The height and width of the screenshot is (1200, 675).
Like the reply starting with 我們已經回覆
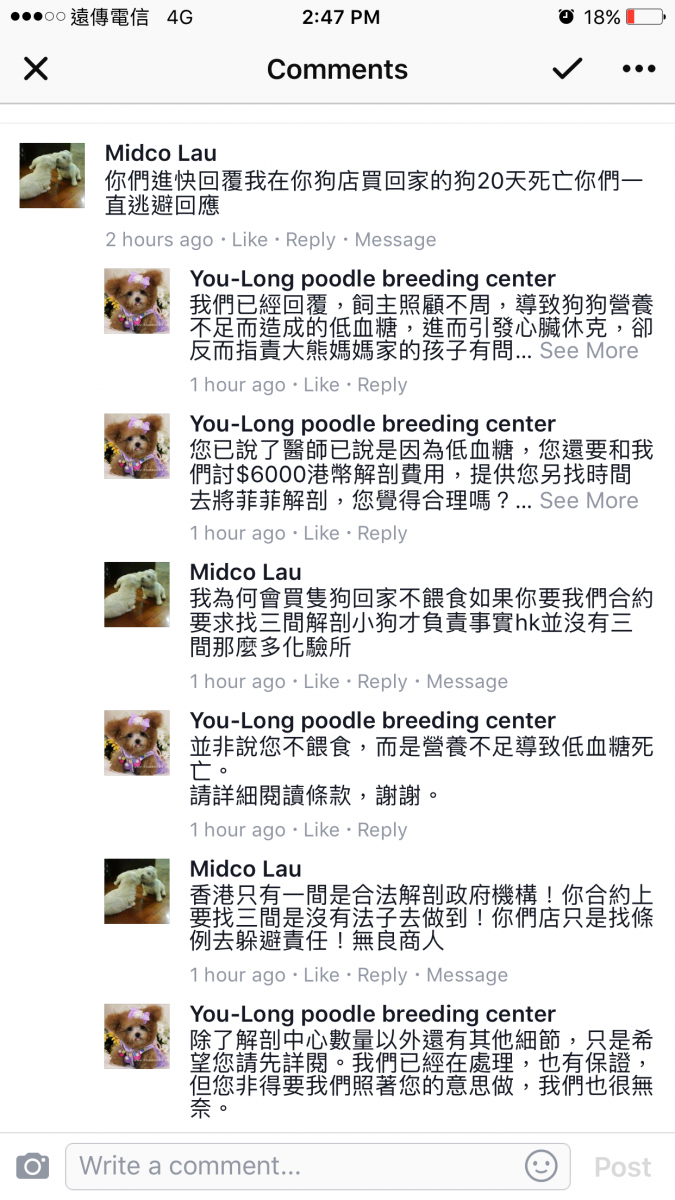[321, 385]
